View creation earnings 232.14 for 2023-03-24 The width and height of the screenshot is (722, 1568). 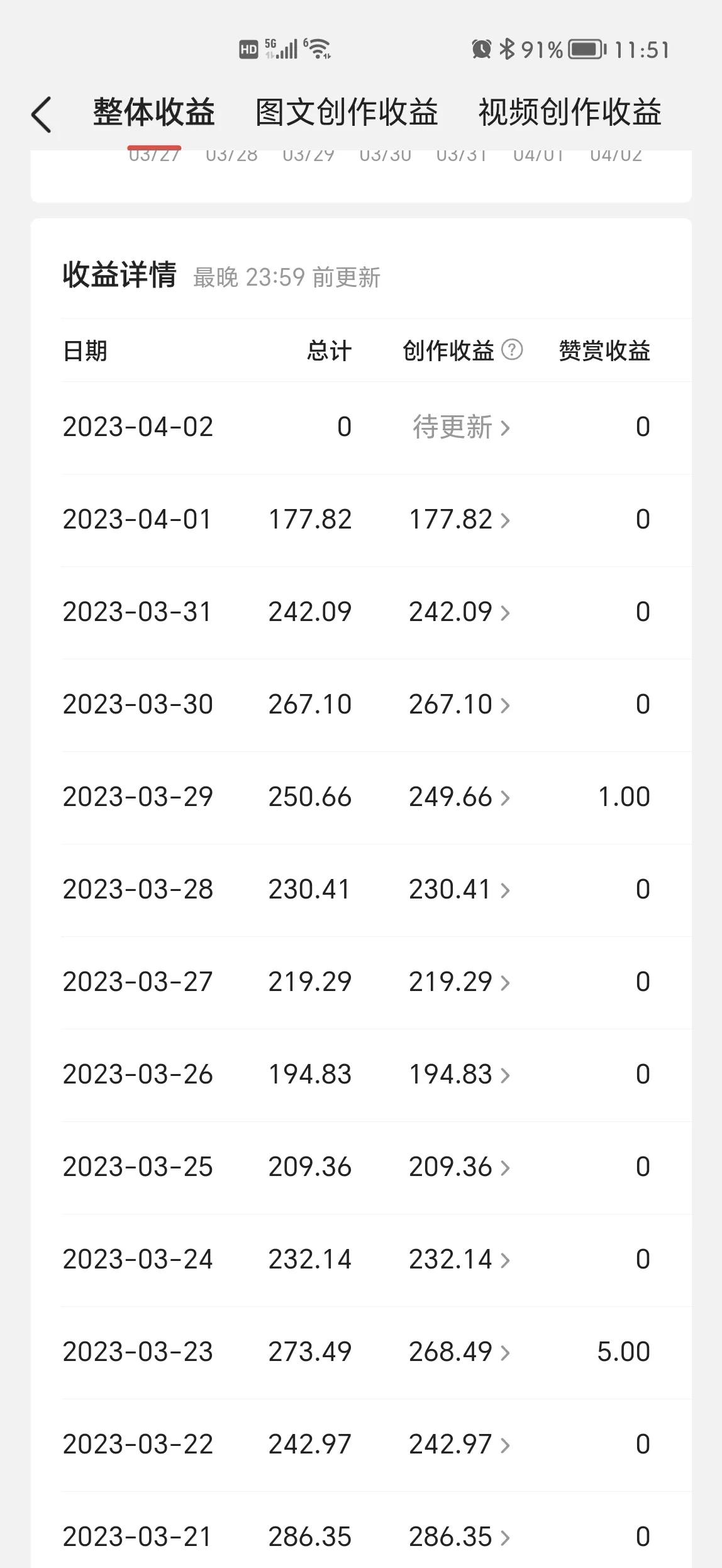coord(459,1260)
